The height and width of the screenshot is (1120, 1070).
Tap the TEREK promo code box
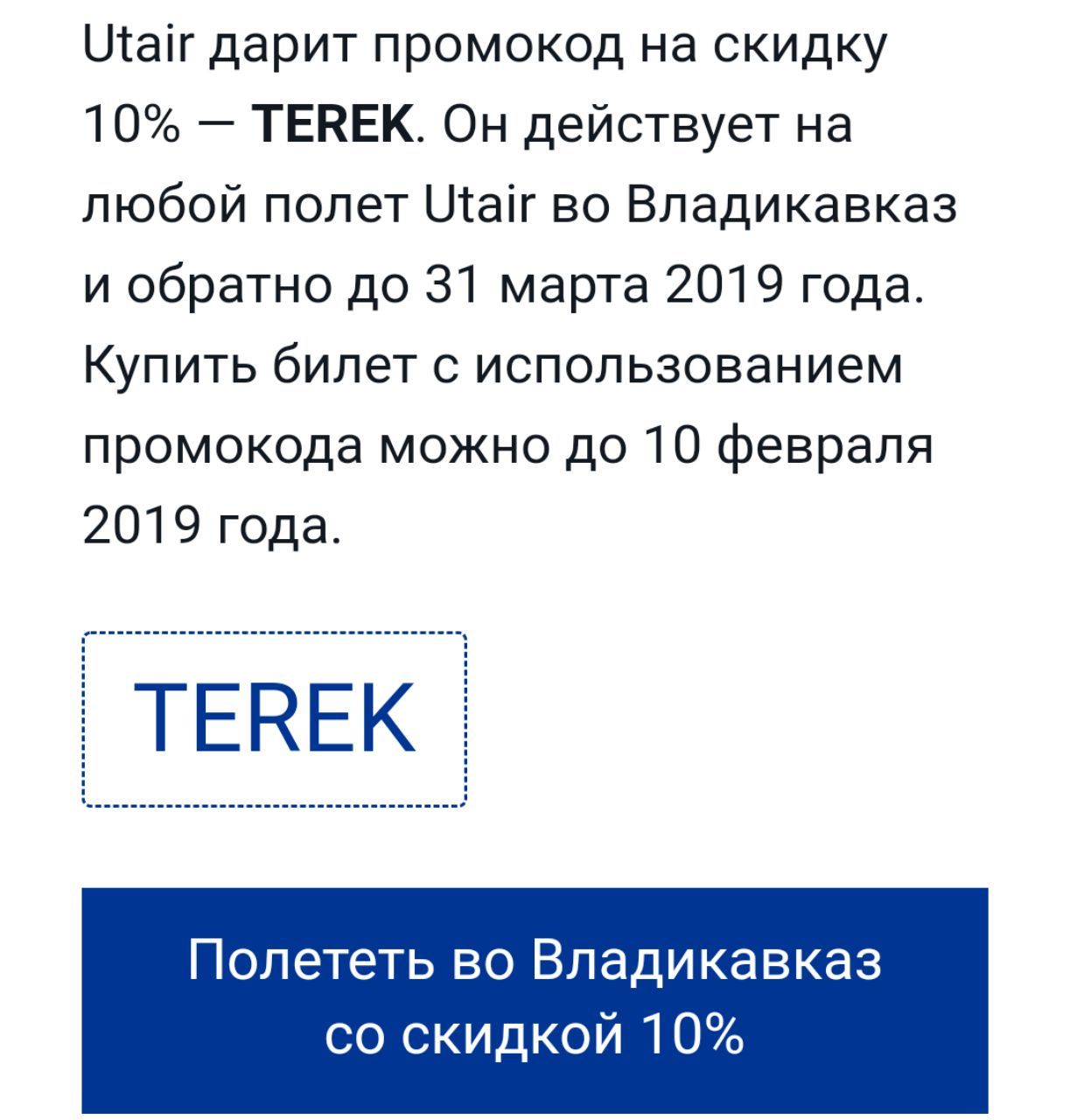tap(275, 718)
